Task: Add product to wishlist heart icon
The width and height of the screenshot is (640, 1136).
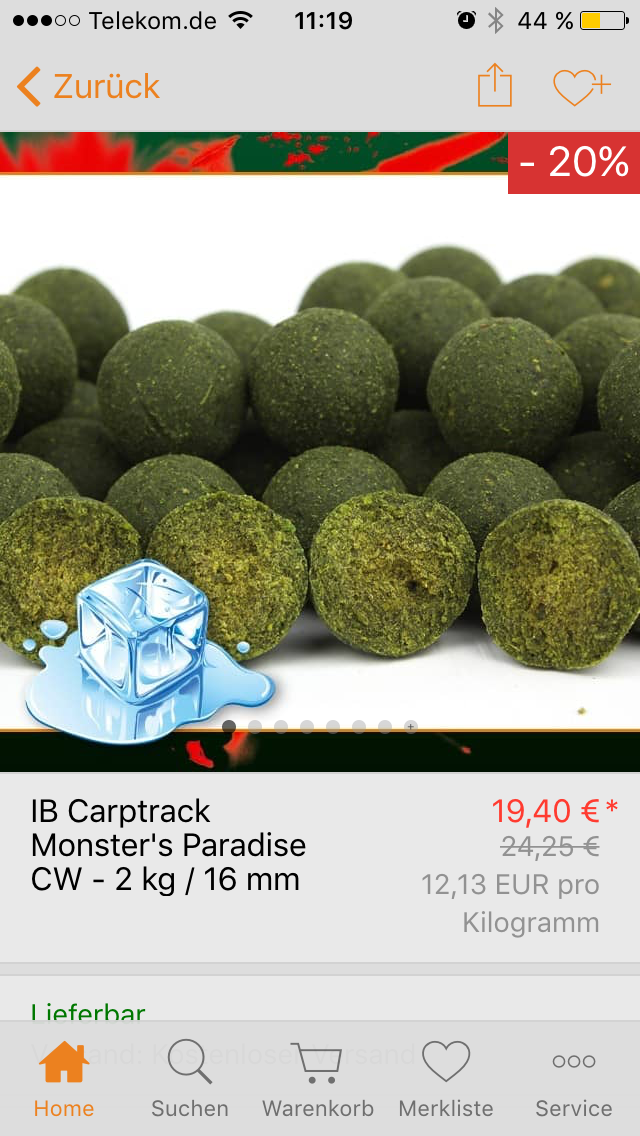Action: 581,87
